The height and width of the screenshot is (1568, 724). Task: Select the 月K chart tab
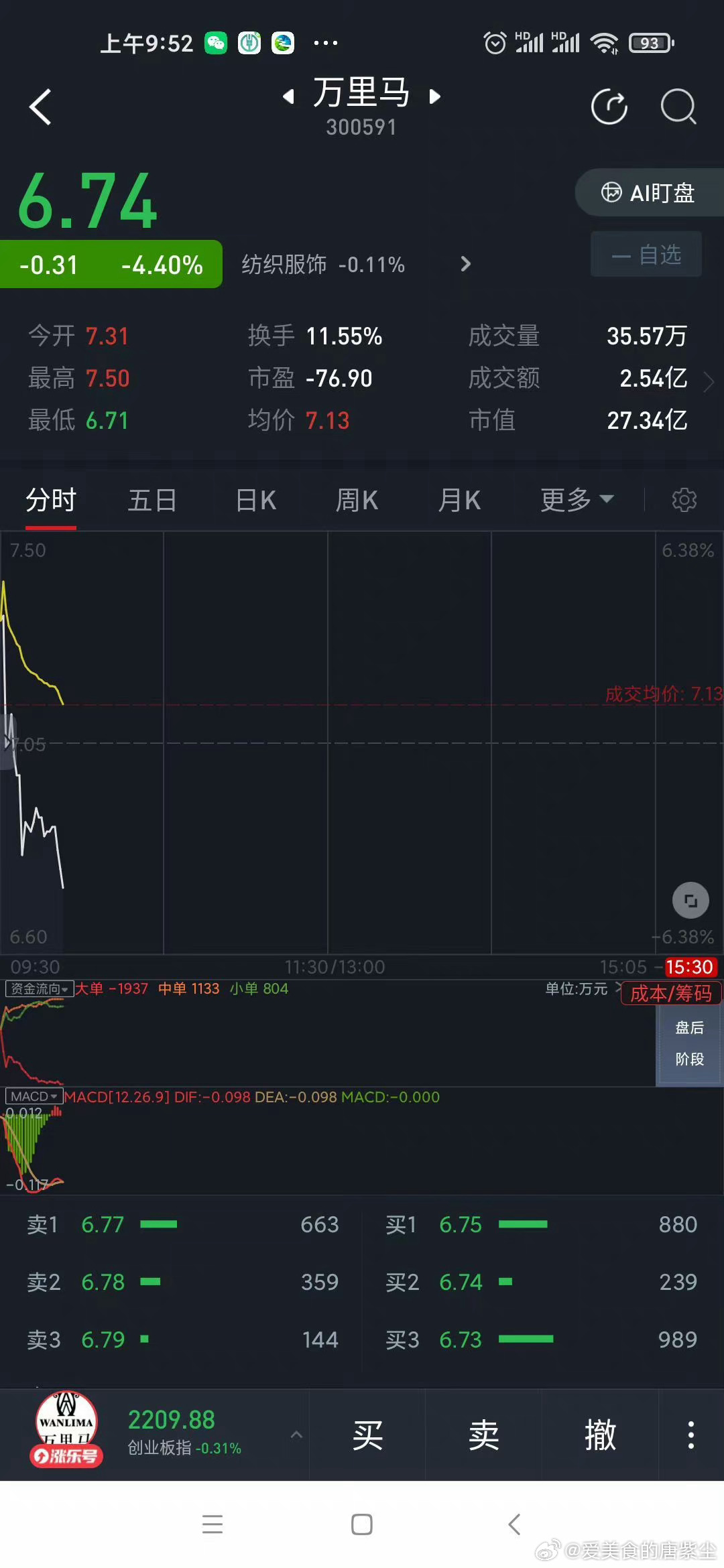(x=459, y=500)
